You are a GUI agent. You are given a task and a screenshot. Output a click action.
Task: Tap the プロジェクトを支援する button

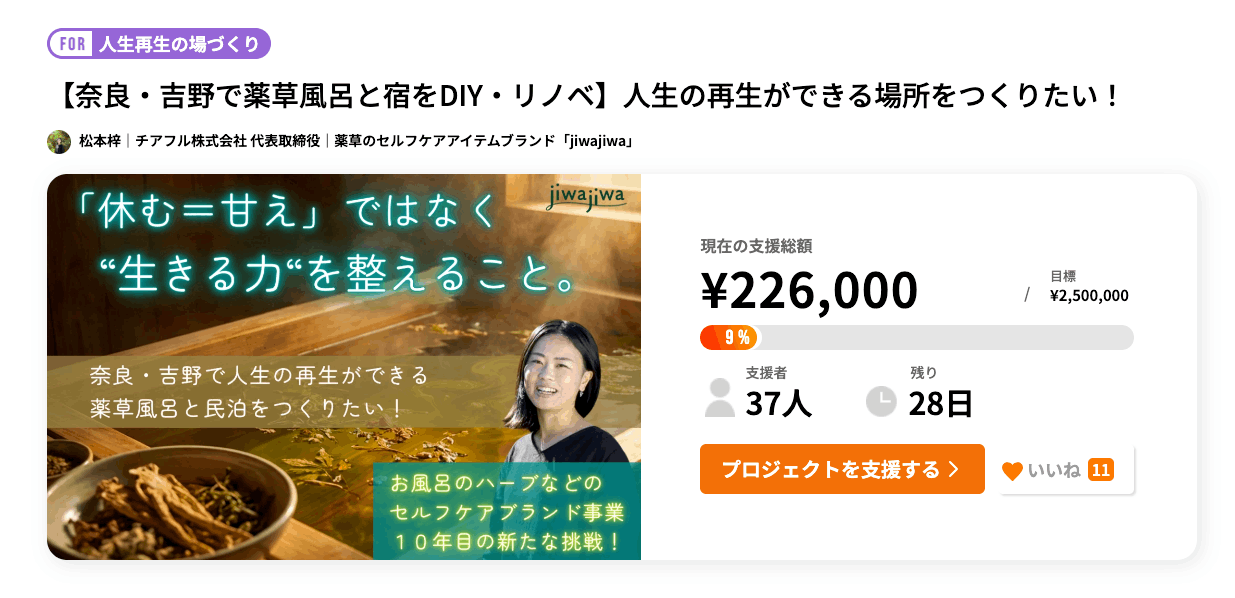(841, 469)
